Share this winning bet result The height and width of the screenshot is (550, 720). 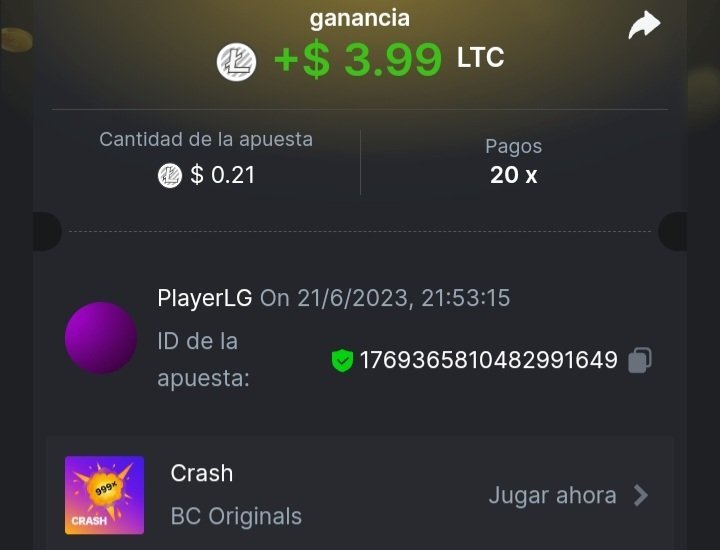pyautogui.click(x=644, y=26)
